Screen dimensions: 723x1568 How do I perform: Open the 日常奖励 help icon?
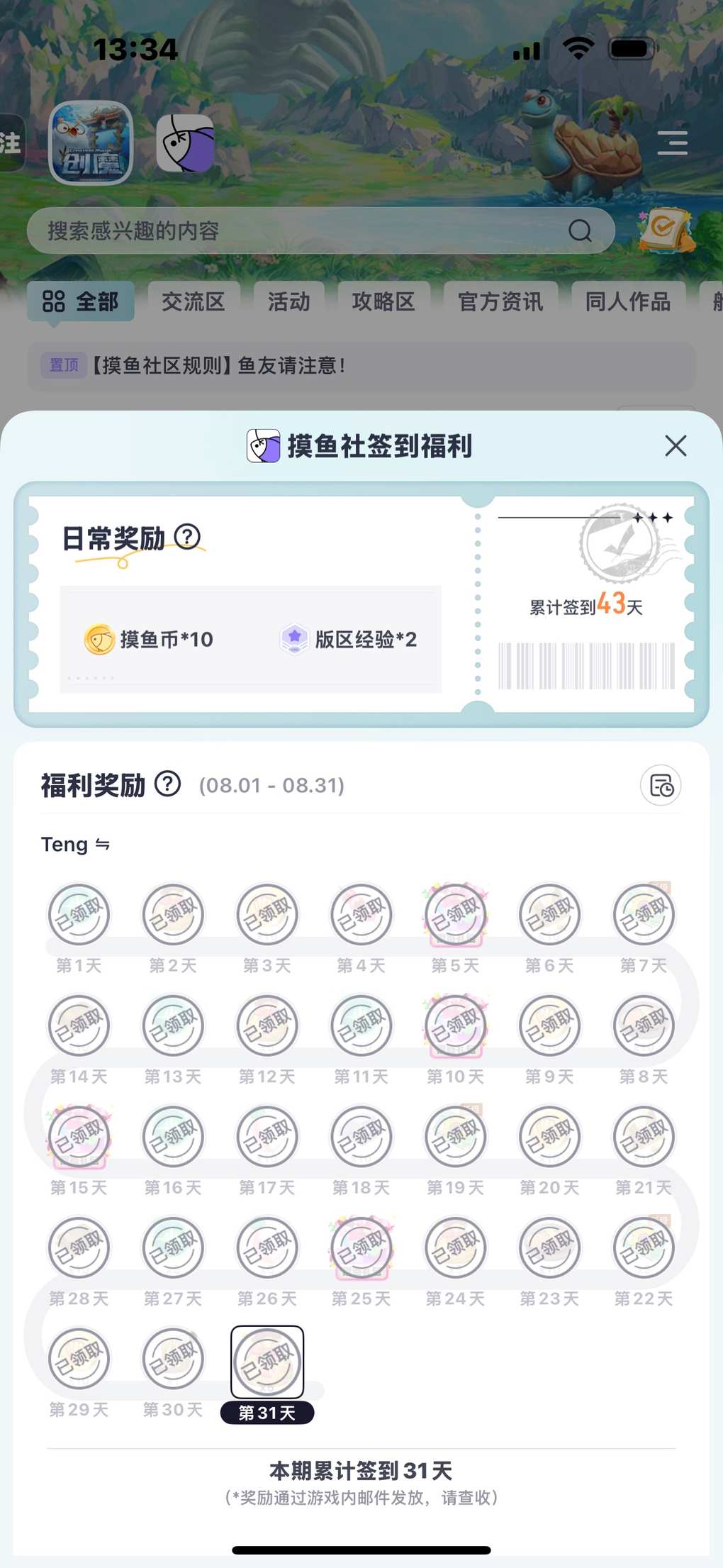(187, 537)
